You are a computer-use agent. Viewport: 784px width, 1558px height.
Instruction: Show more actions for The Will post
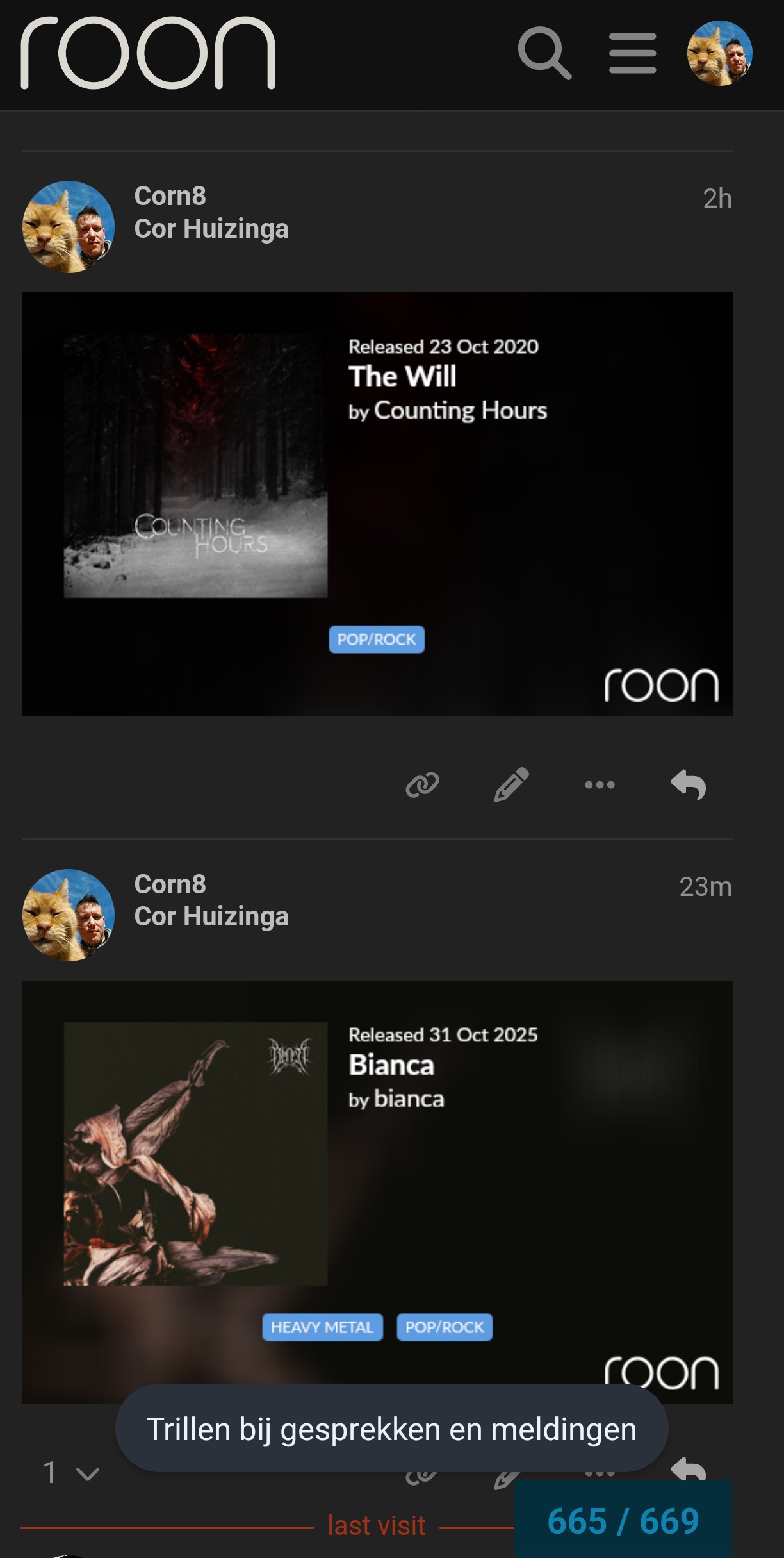coord(600,784)
